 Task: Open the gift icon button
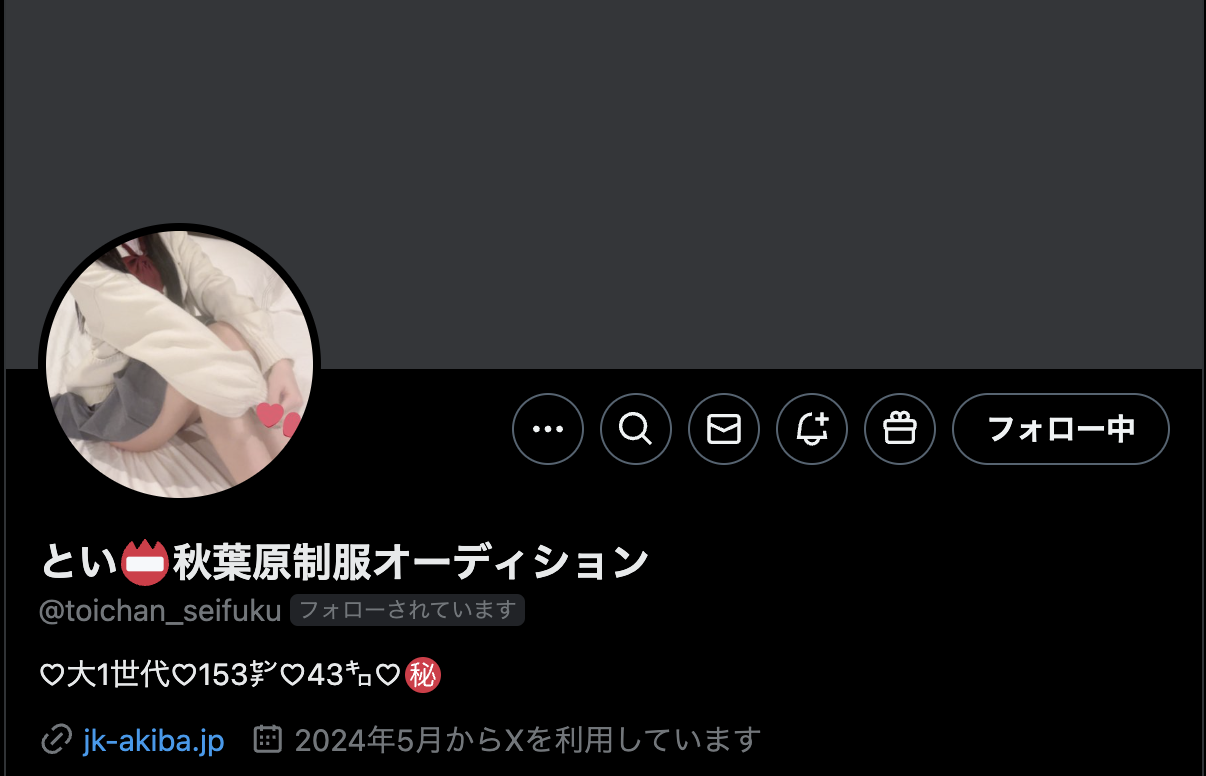pyautogui.click(x=900, y=429)
